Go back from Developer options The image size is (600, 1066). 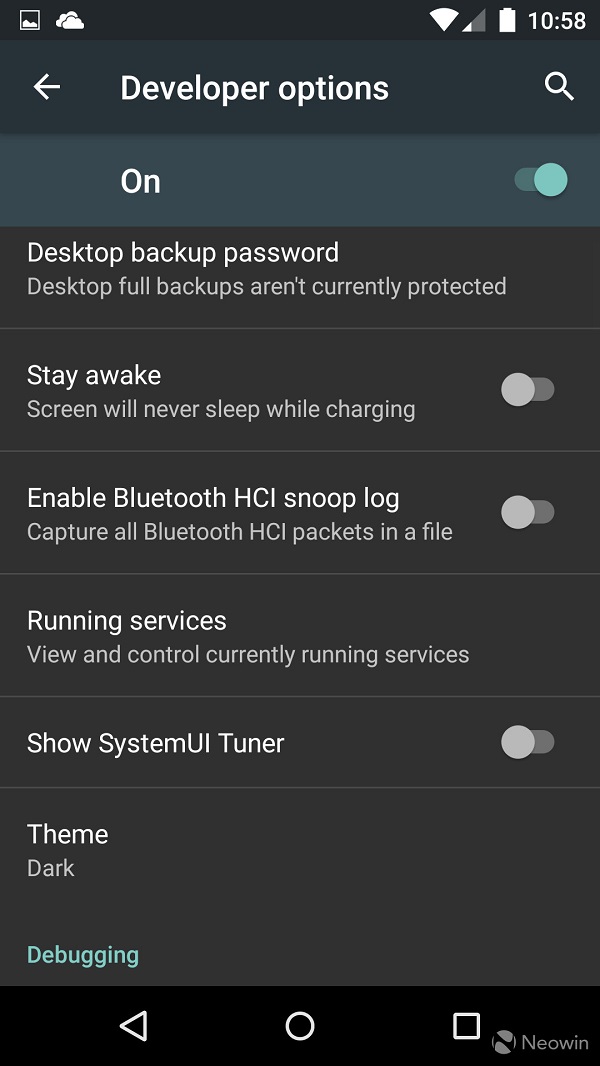click(x=47, y=88)
